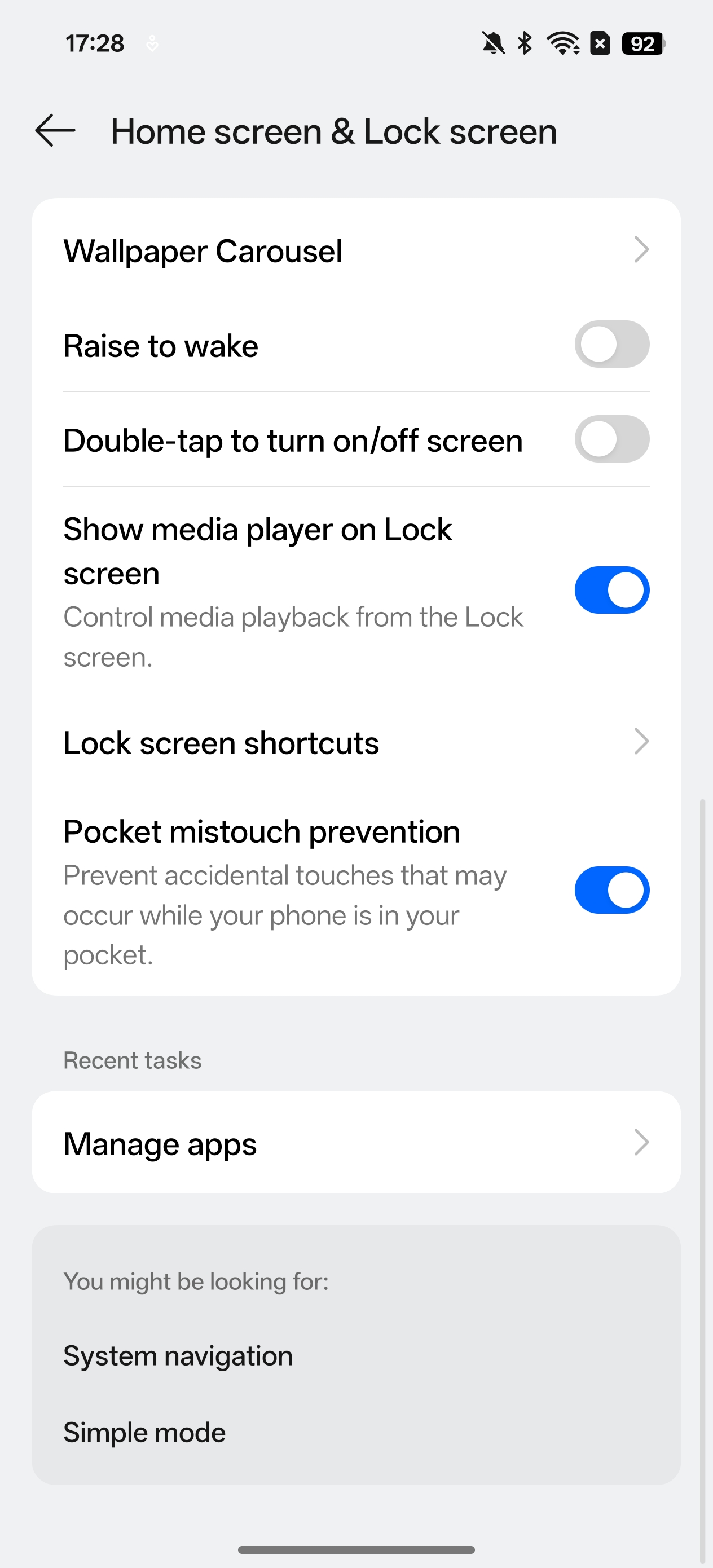Open Manage apps under Recent tasks
This screenshot has height=1568, width=713.
pyautogui.click(x=356, y=1143)
